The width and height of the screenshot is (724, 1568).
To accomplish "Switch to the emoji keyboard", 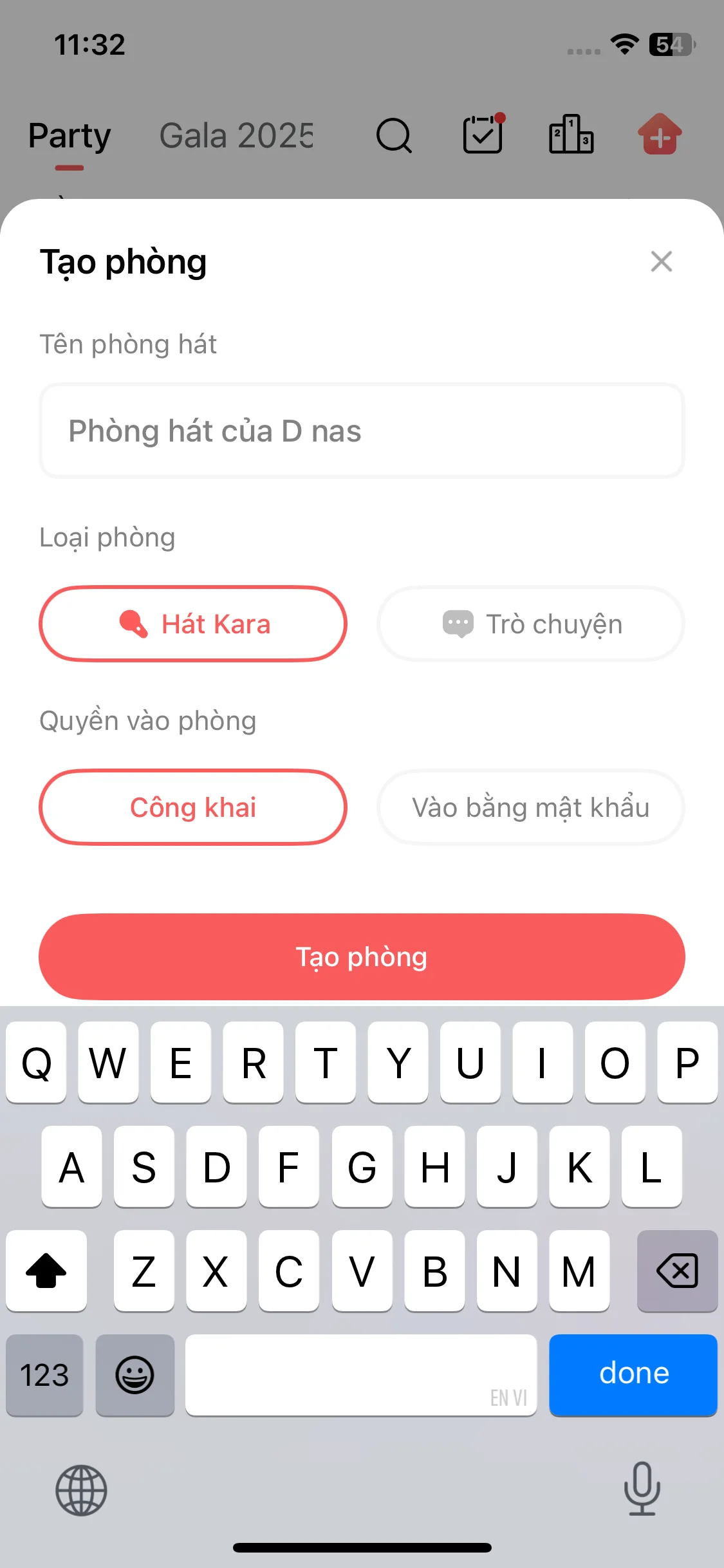I will [135, 1376].
